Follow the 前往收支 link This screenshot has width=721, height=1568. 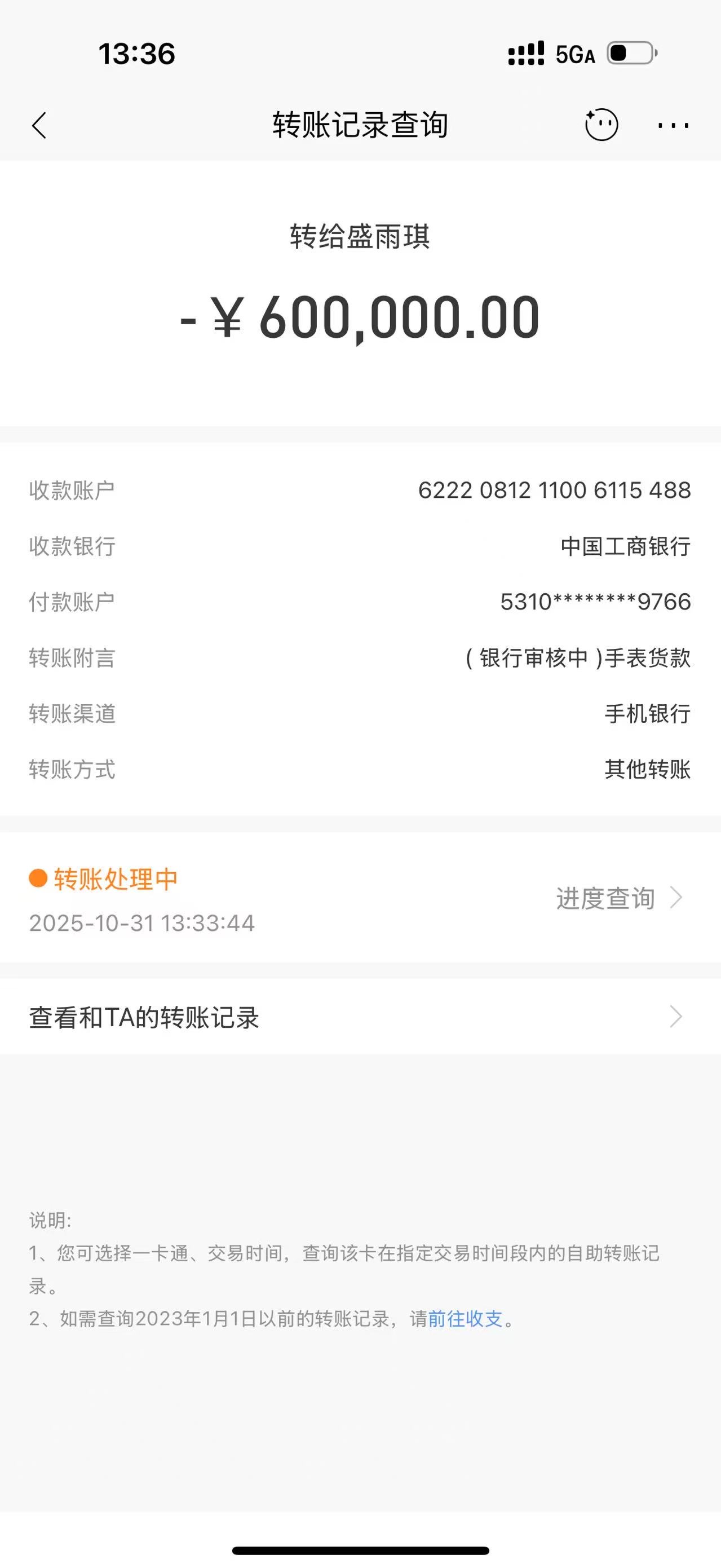point(466,1318)
